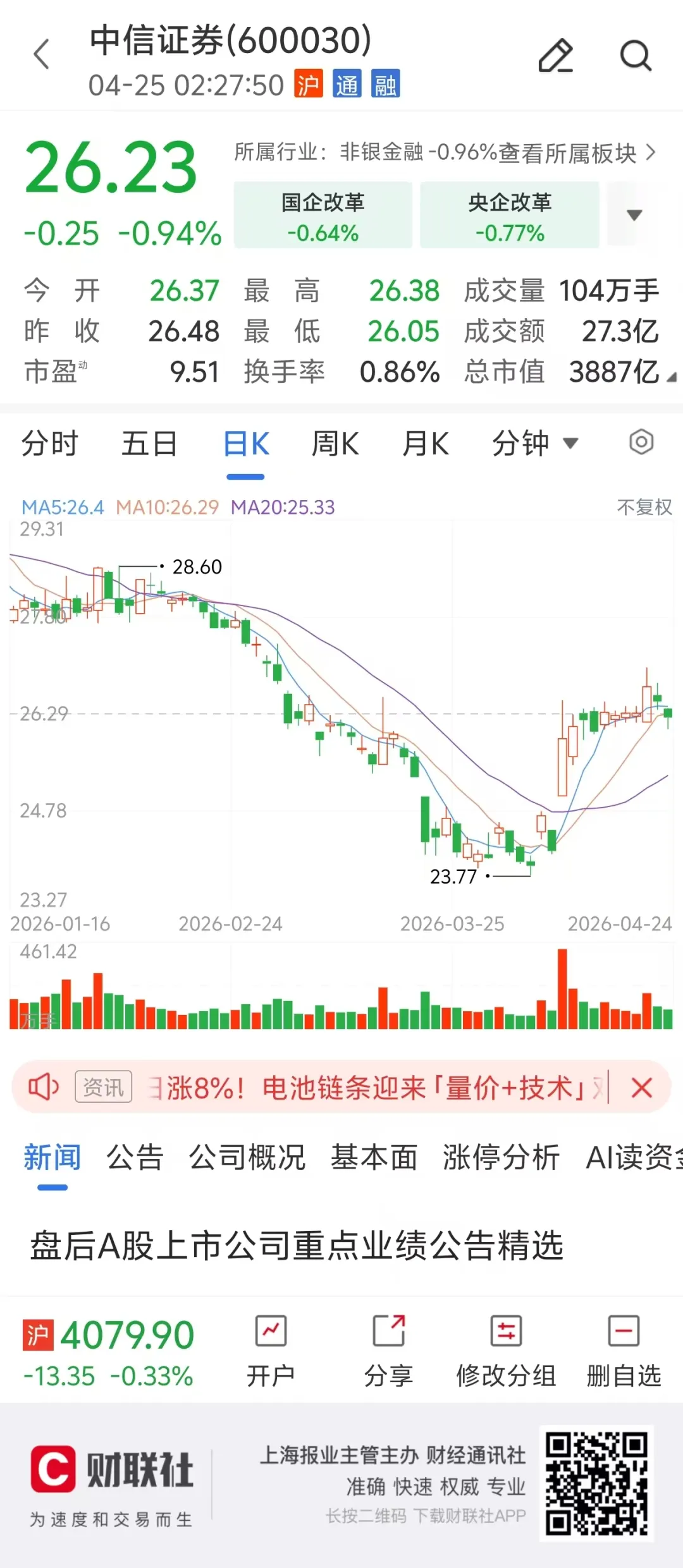Go back from the 中信证券 stock page
The image size is (683, 1568).
[x=42, y=55]
